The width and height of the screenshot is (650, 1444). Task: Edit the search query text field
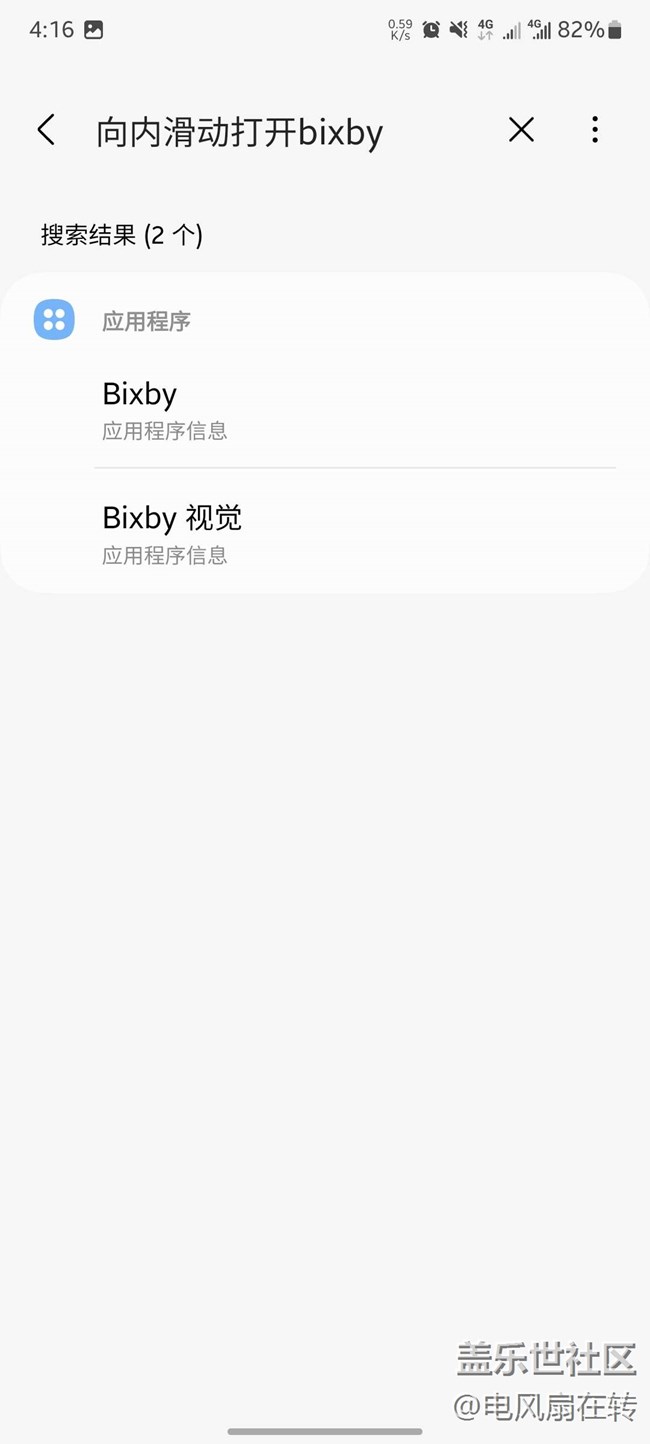[x=240, y=132]
